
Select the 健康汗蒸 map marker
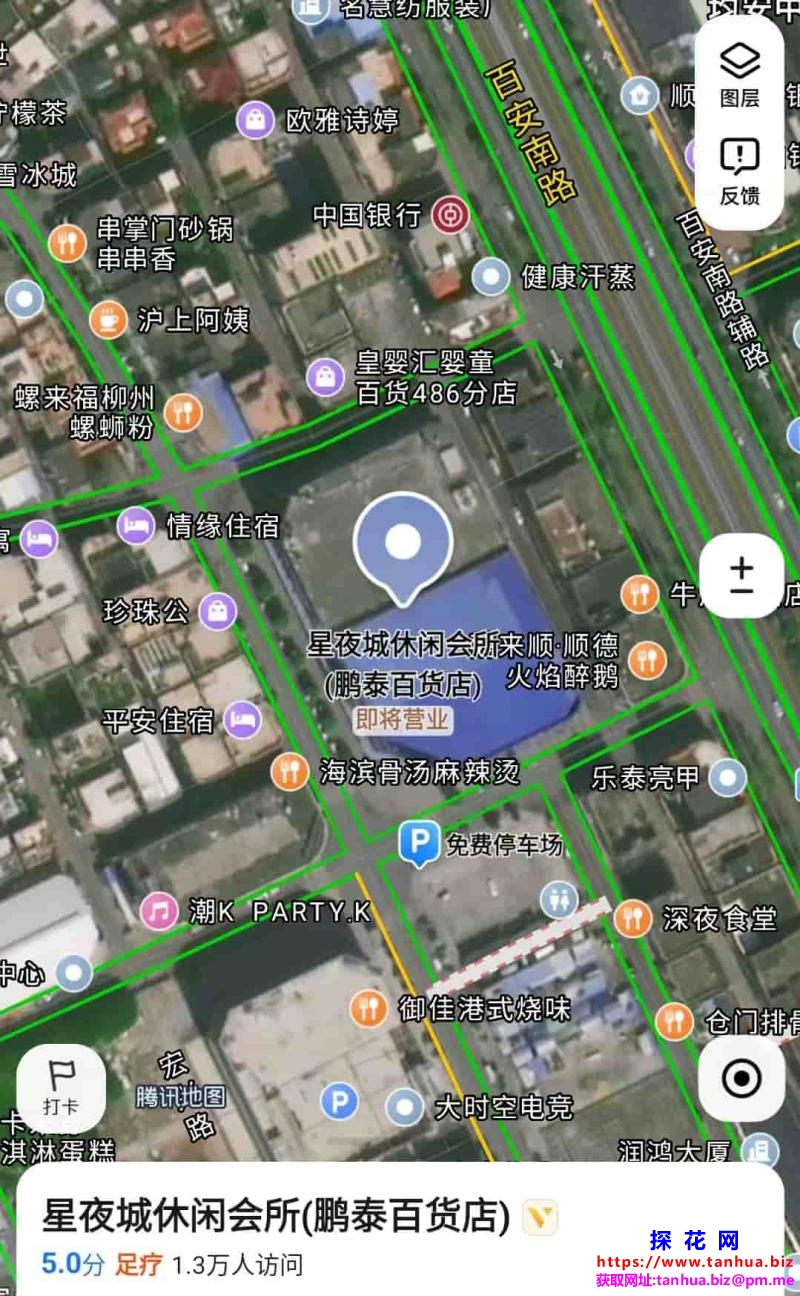coord(491,276)
